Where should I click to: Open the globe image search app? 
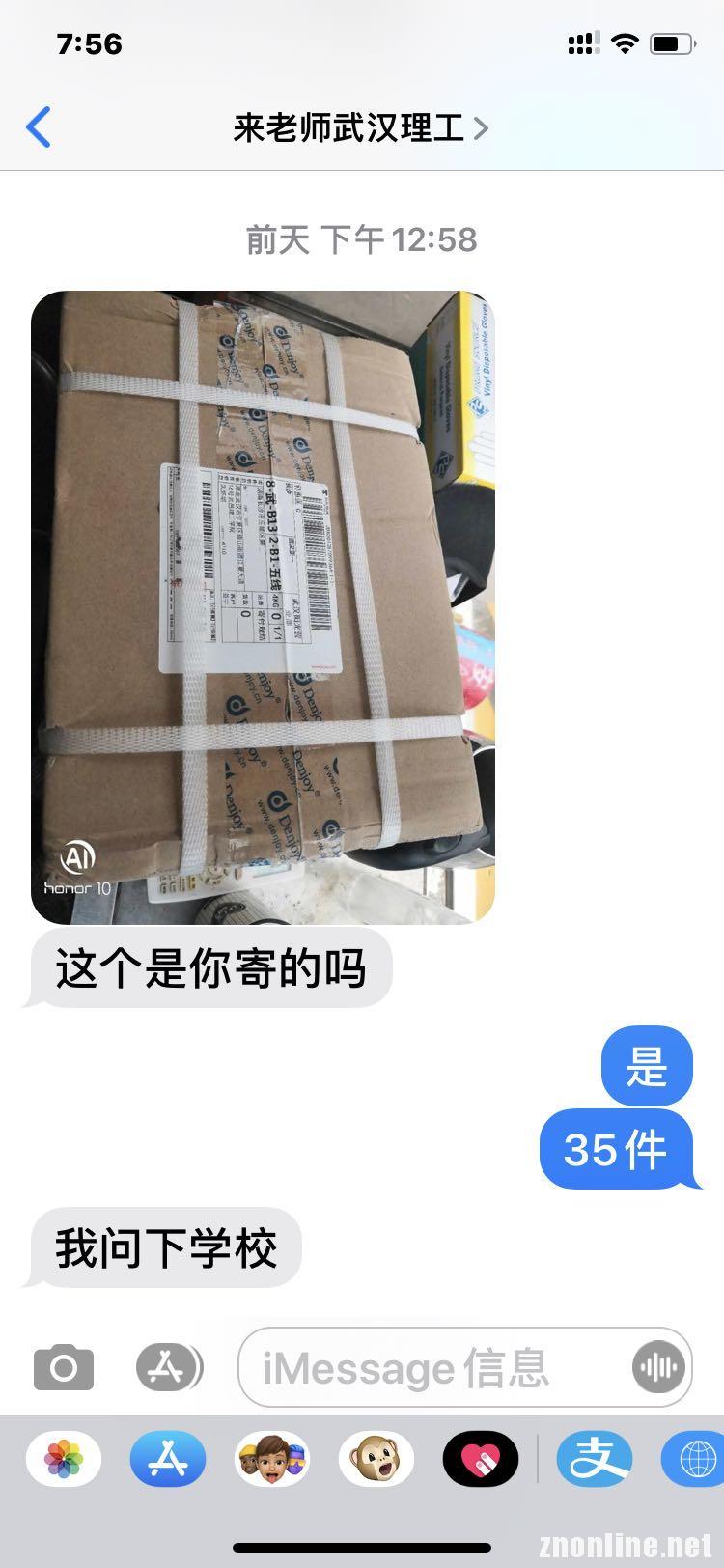tap(695, 1459)
